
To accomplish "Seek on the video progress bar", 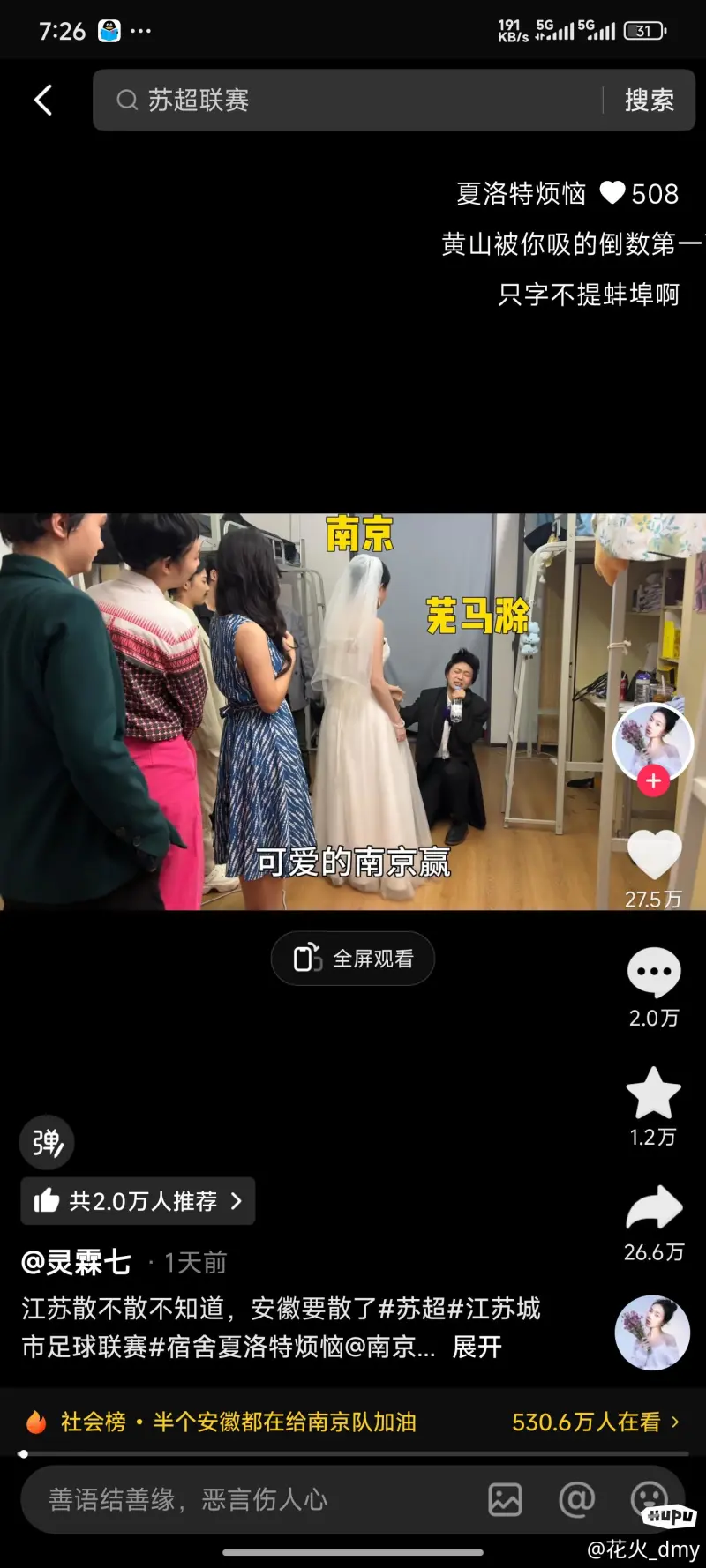I will (353, 1453).
